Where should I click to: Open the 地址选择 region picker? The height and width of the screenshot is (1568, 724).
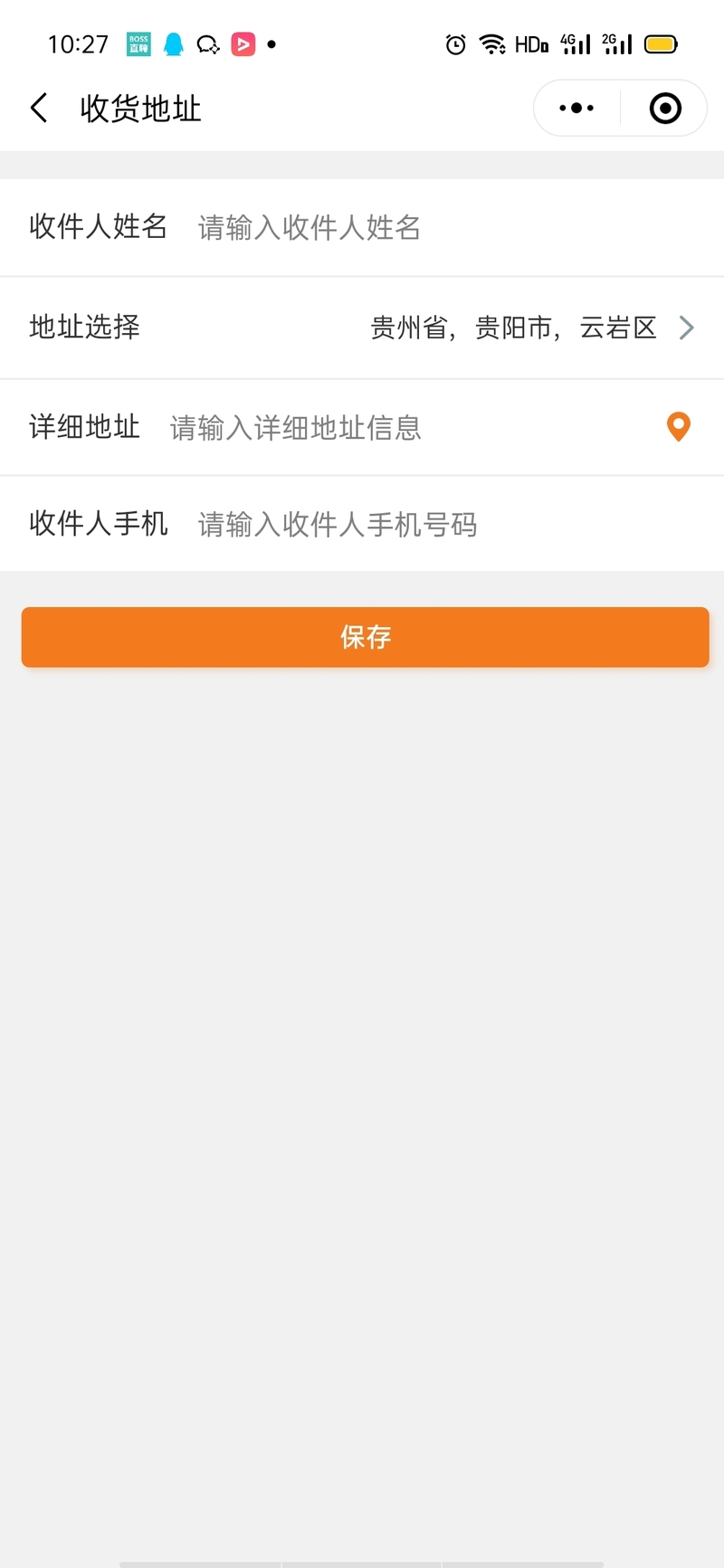pos(529,328)
